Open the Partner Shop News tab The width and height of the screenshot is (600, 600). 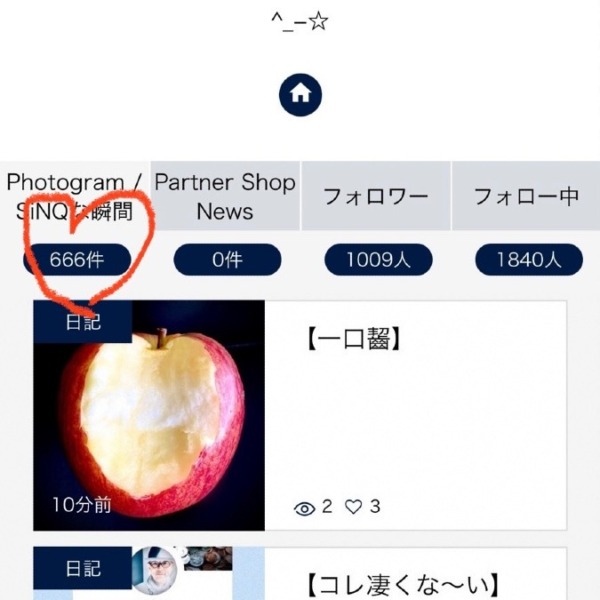point(225,197)
